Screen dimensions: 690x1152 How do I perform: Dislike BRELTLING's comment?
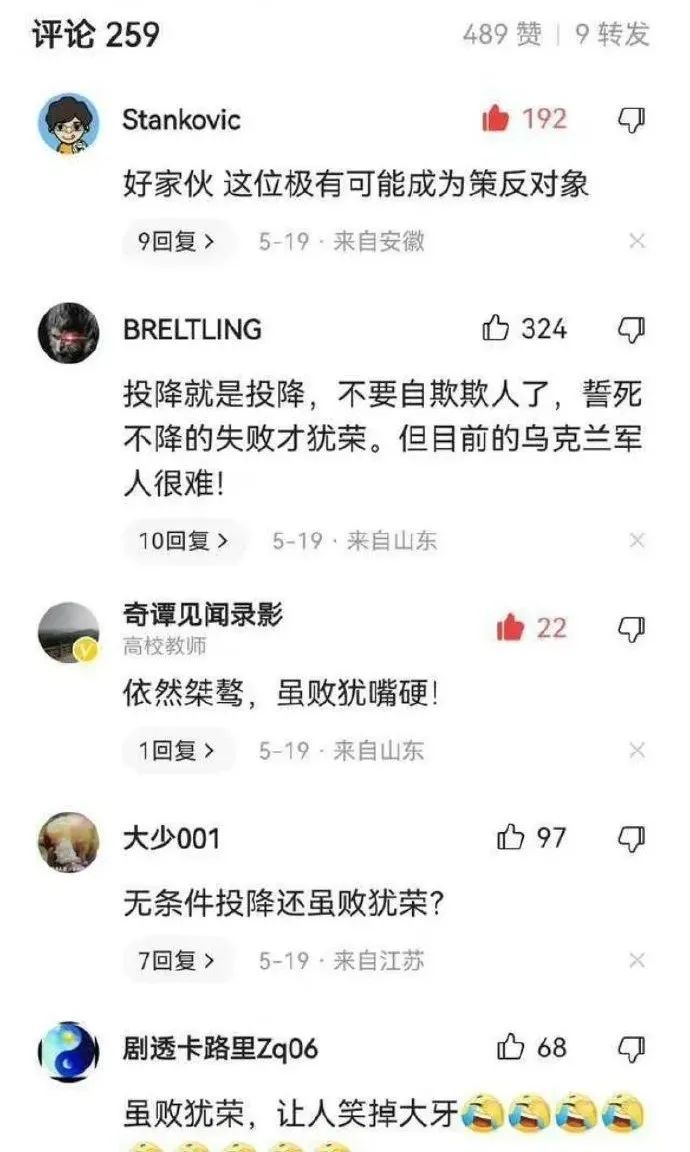click(631, 330)
